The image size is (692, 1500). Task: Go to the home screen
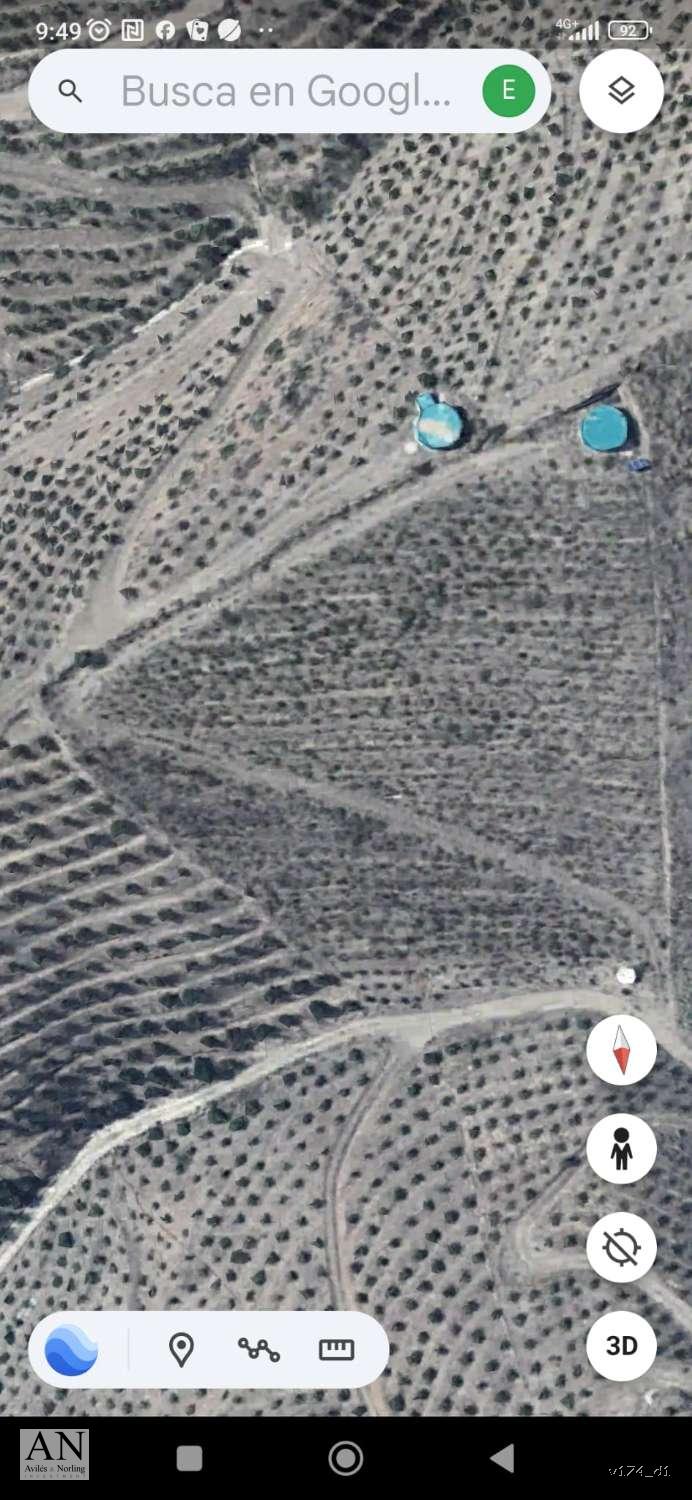(x=346, y=1458)
